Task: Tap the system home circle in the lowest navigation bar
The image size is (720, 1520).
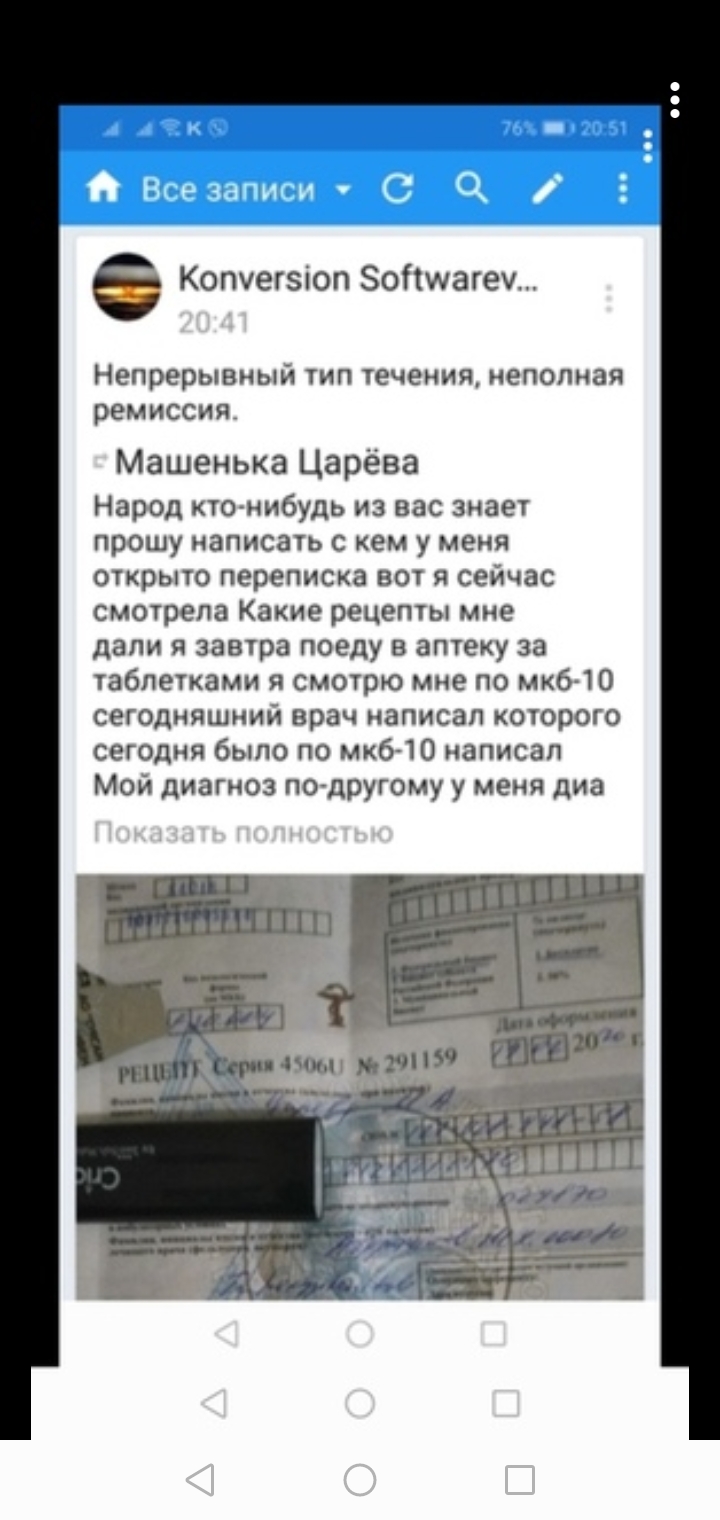Action: point(360,1480)
